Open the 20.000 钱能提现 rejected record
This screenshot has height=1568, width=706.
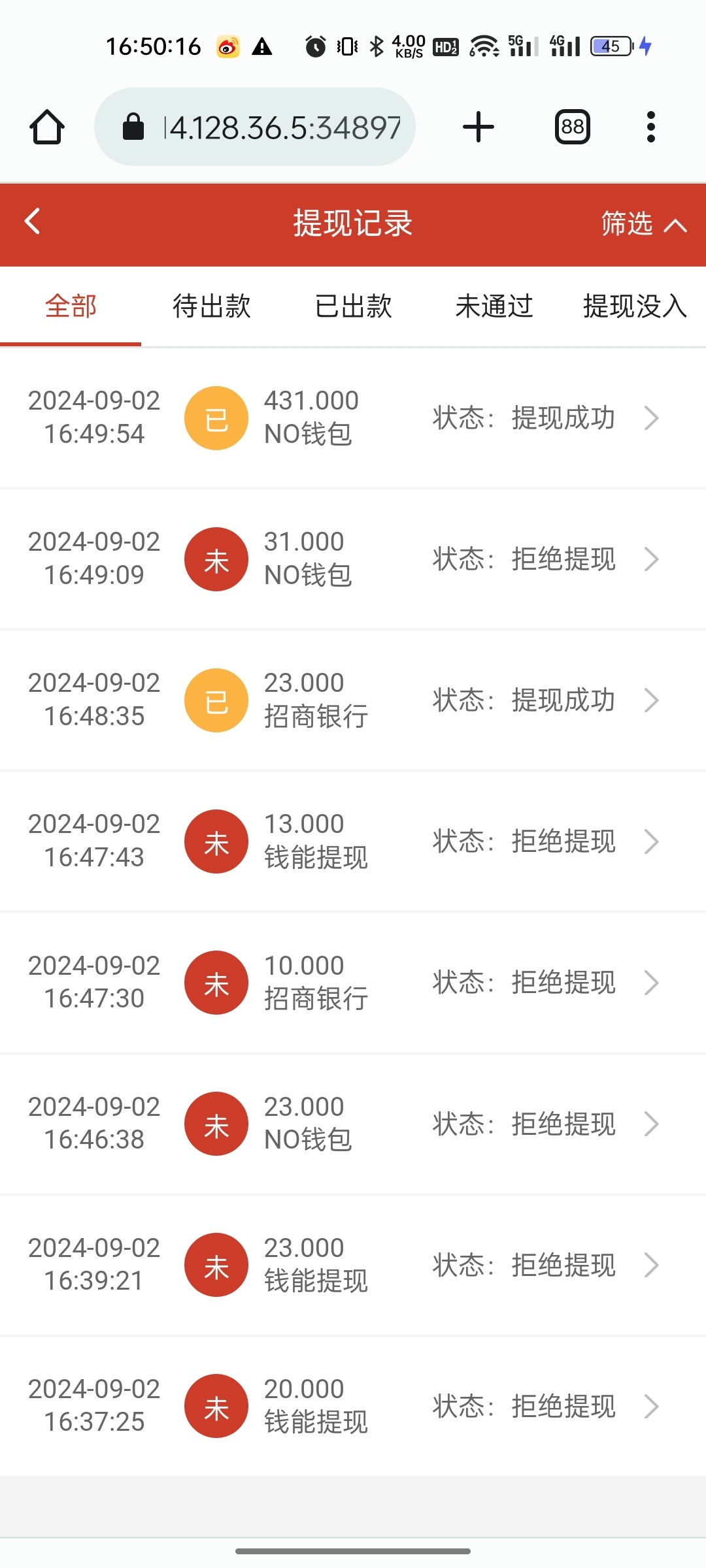353,1406
